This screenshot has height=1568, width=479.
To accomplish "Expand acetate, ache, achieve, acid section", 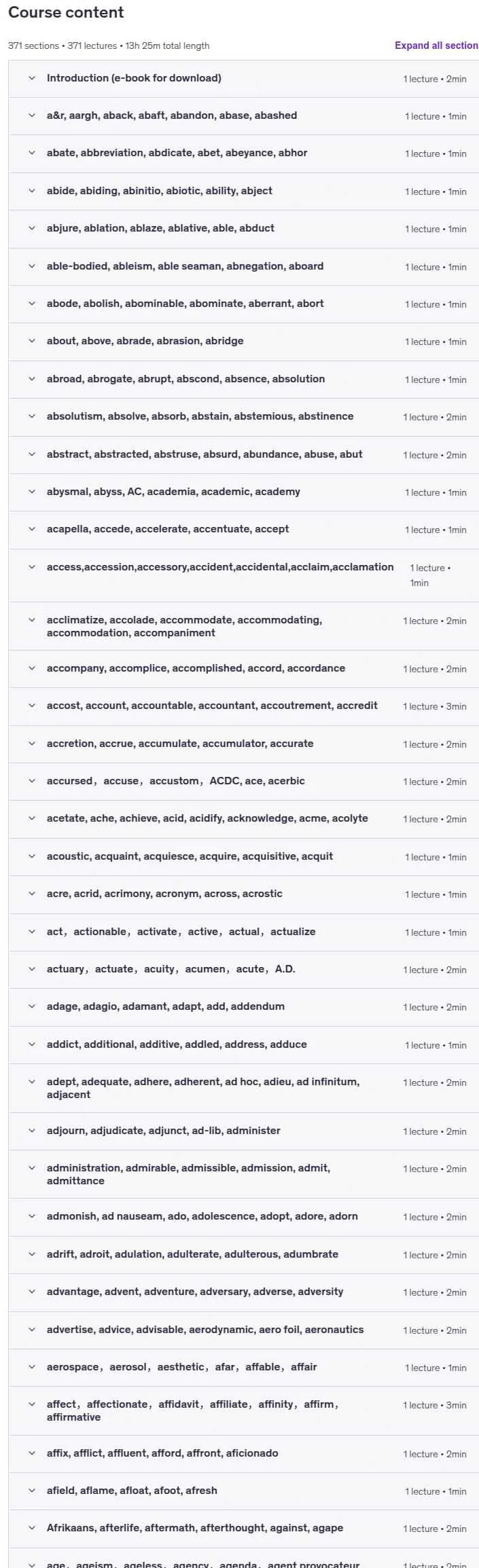I will click(243, 819).
